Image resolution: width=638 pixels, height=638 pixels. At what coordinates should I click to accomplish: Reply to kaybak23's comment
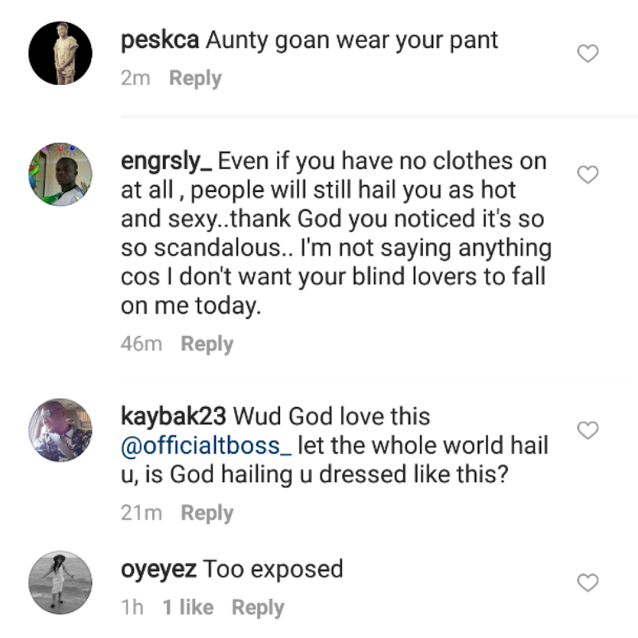[x=207, y=513]
